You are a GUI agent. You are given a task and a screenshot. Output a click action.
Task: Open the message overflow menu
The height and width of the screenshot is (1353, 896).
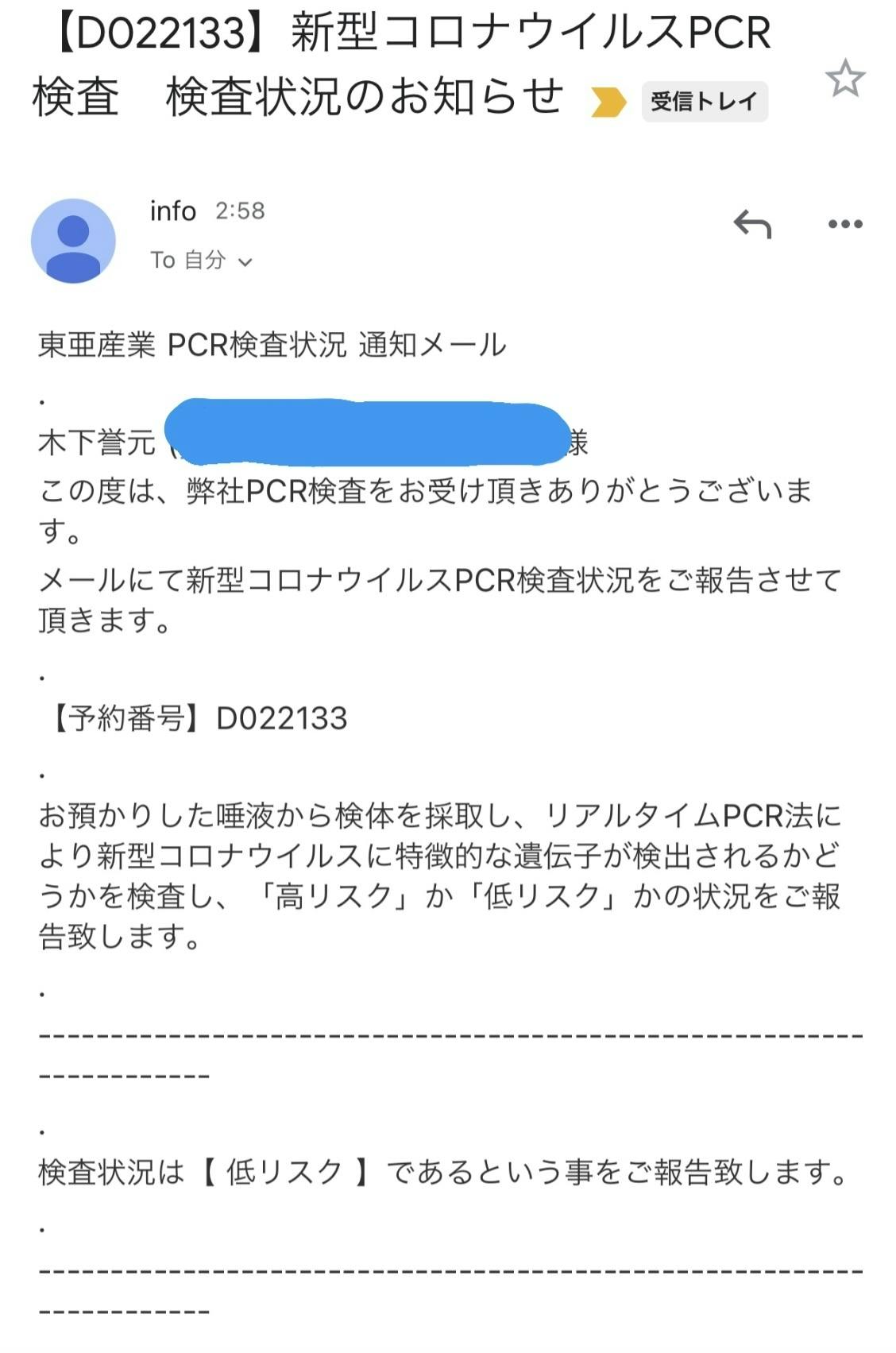point(844,224)
